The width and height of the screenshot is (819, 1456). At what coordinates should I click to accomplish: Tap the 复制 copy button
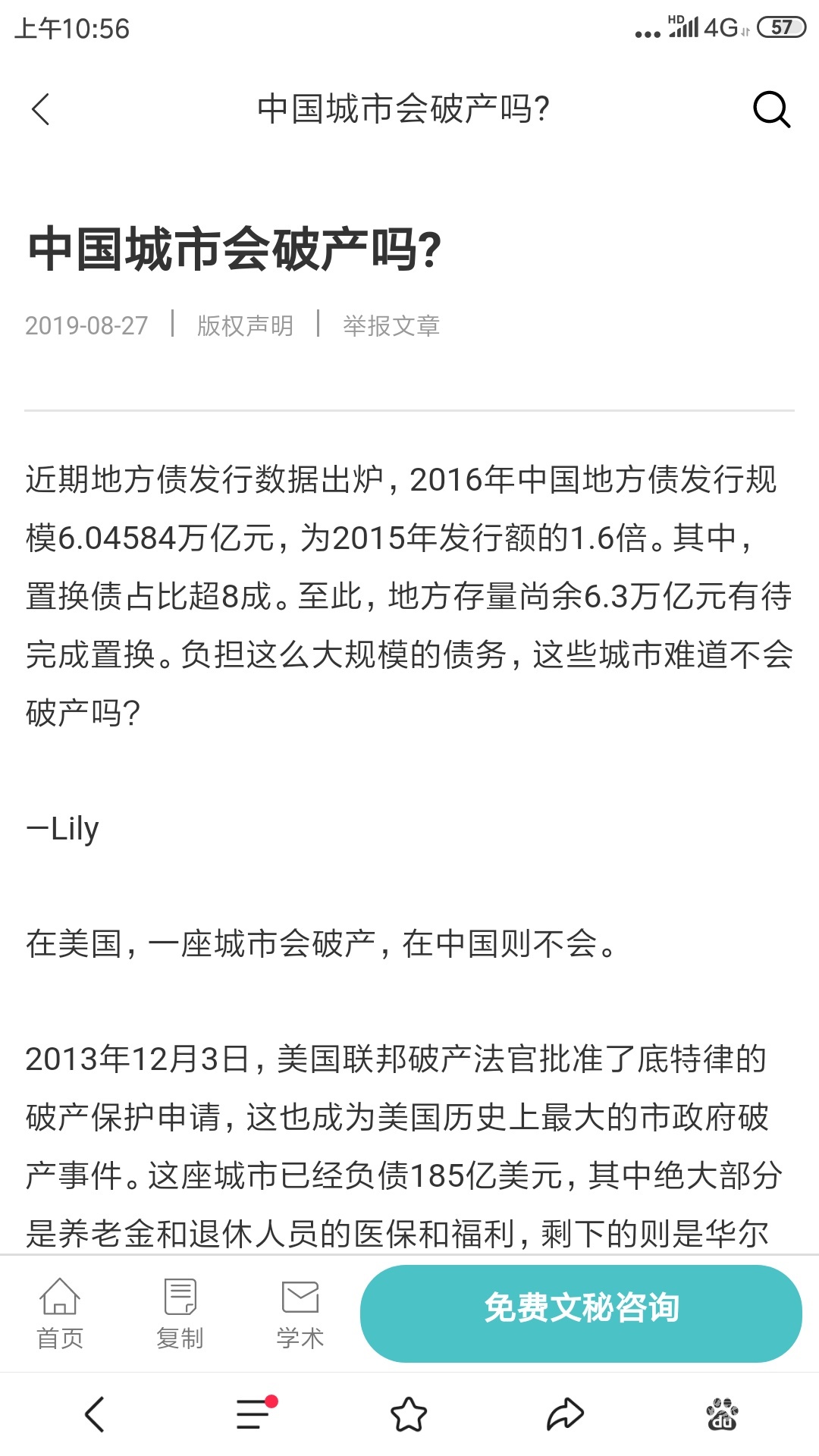180,1313
